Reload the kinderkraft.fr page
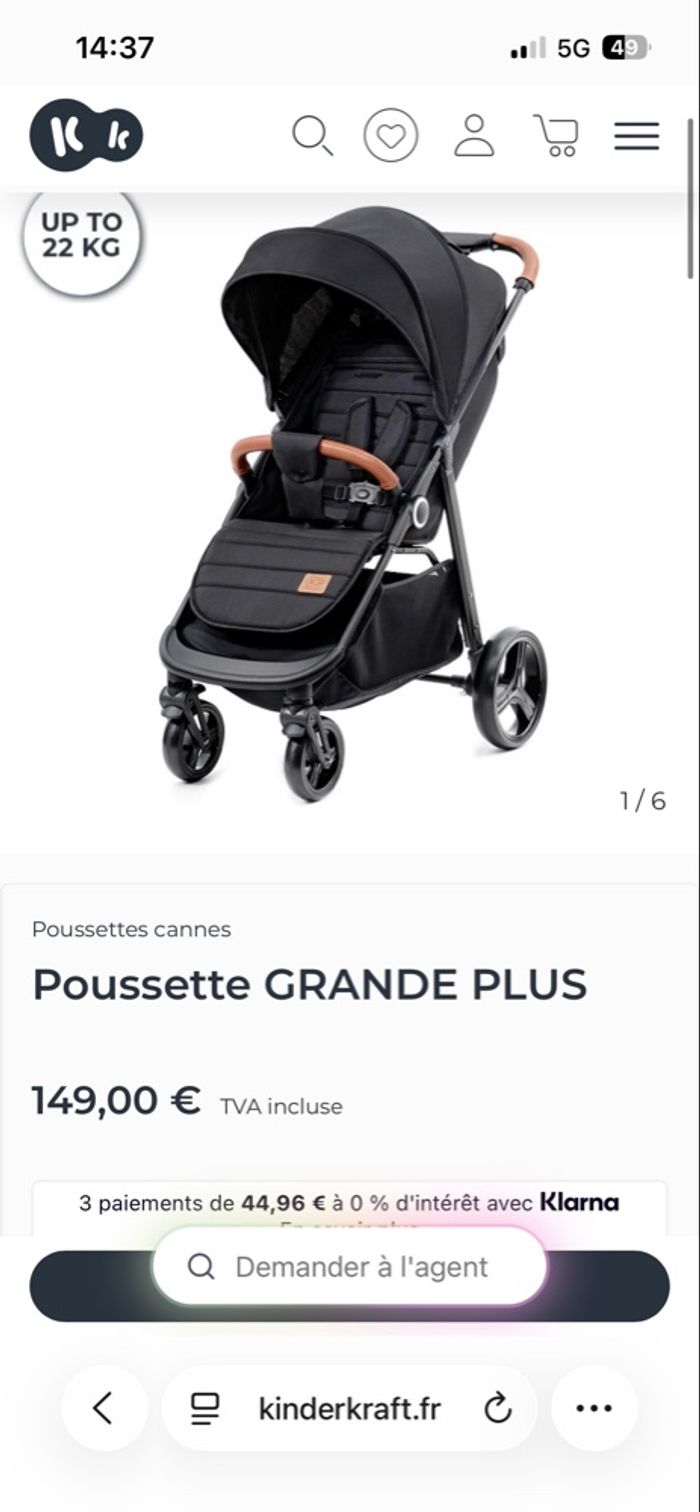700x1512 pixels. [x=497, y=1408]
